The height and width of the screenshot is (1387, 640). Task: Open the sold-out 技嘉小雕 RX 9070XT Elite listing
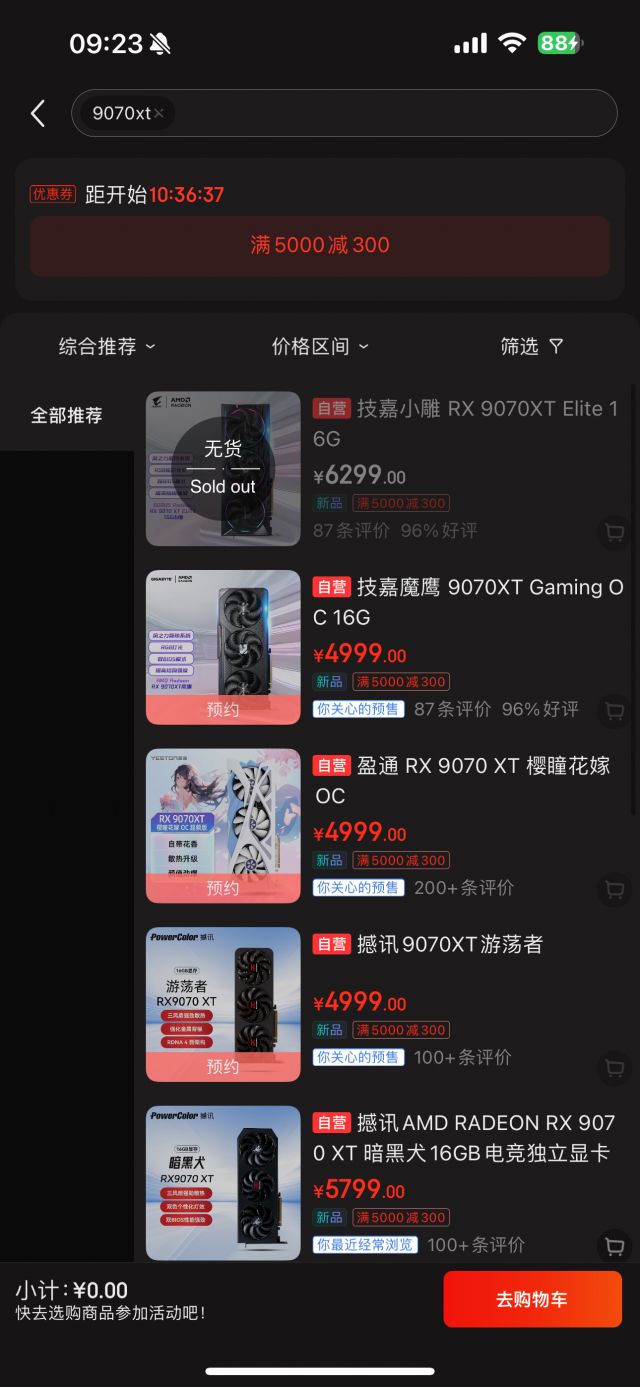point(465,423)
